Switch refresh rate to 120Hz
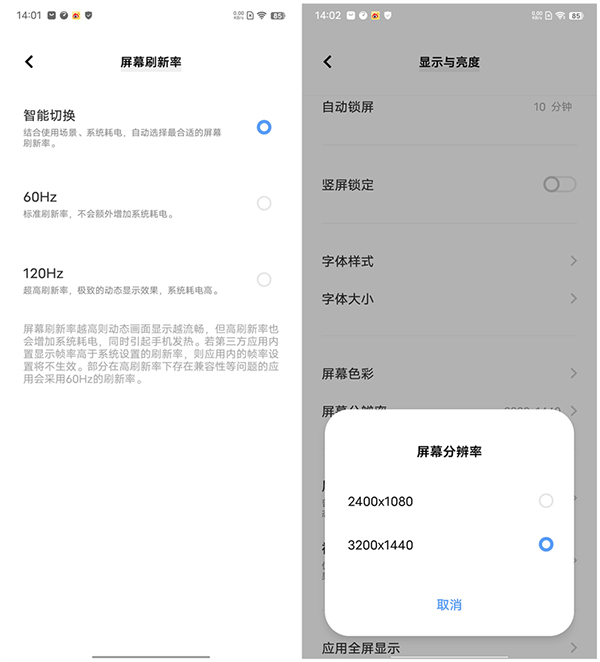 tap(263, 280)
